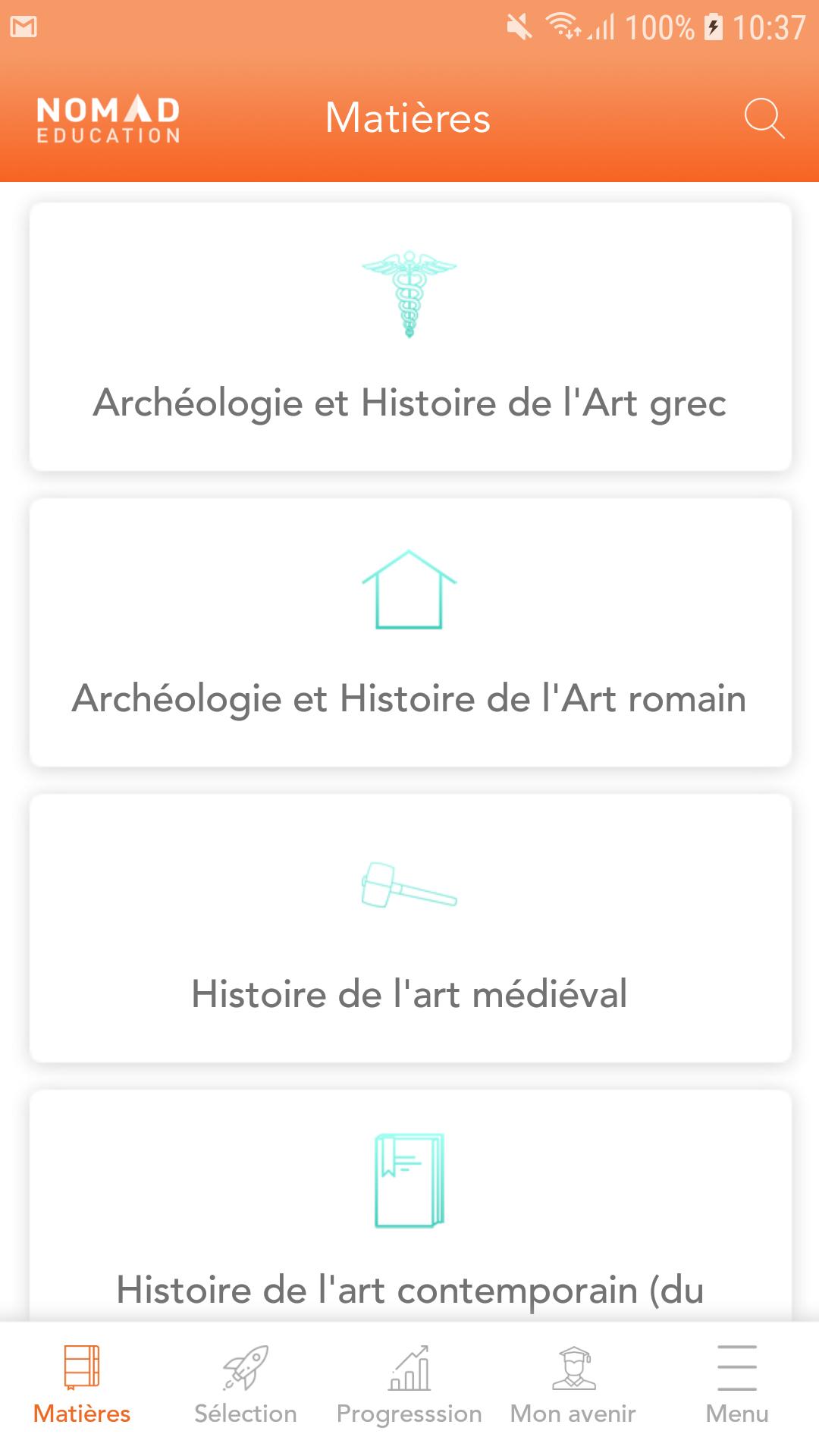The image size is (819, 1456).
Task: Open the Menu tab
Action: [737, 1388]
